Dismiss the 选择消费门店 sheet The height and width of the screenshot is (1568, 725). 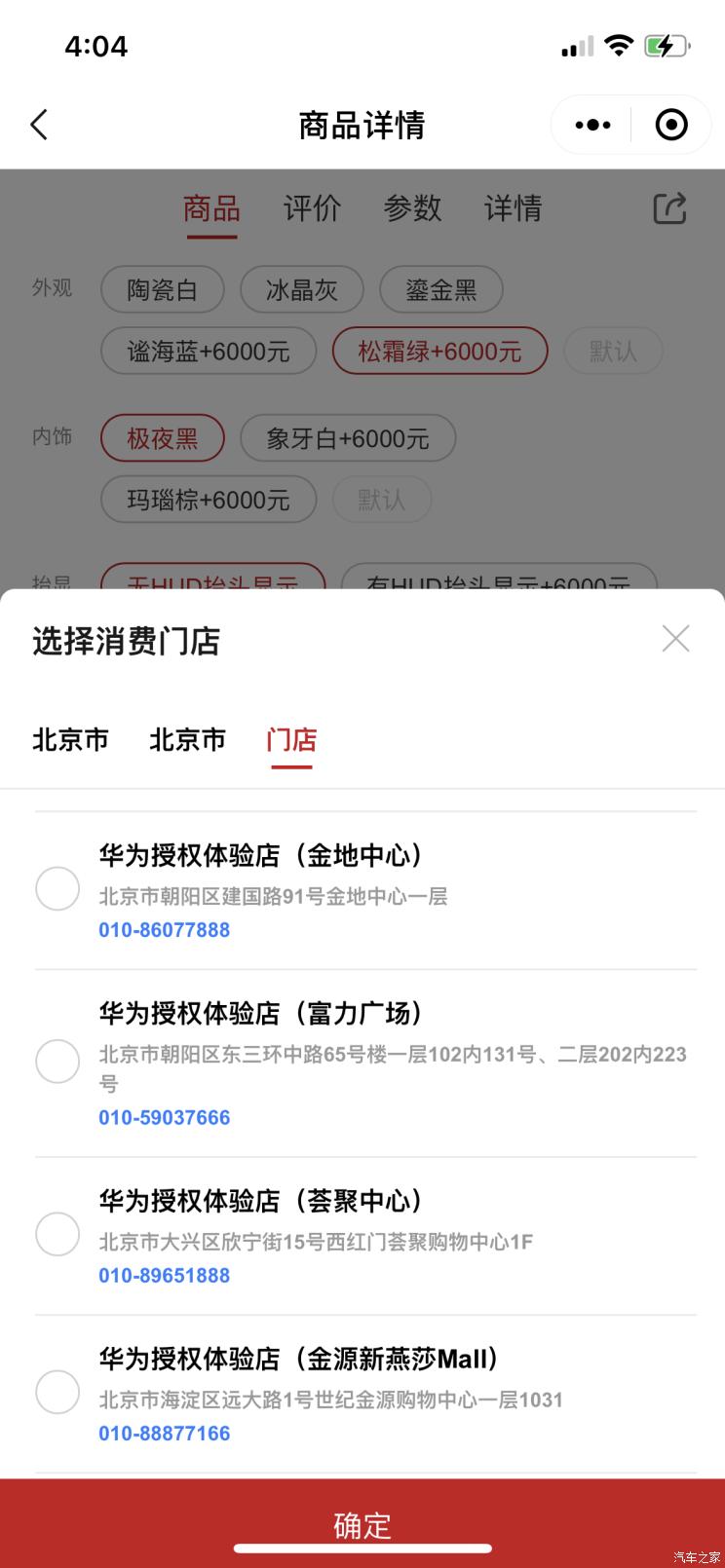point(675,639)
